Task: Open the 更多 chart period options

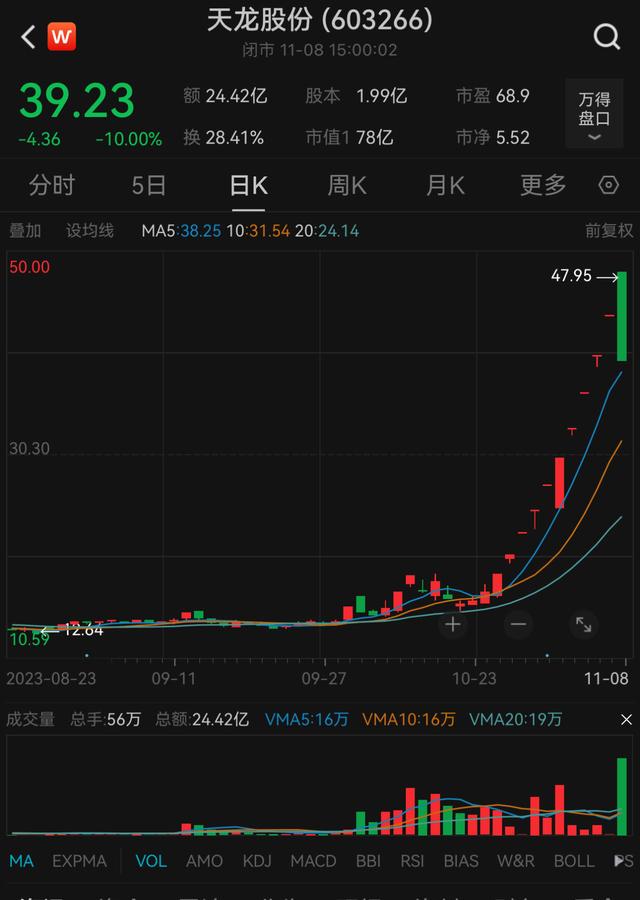Action: click(543, 185)
